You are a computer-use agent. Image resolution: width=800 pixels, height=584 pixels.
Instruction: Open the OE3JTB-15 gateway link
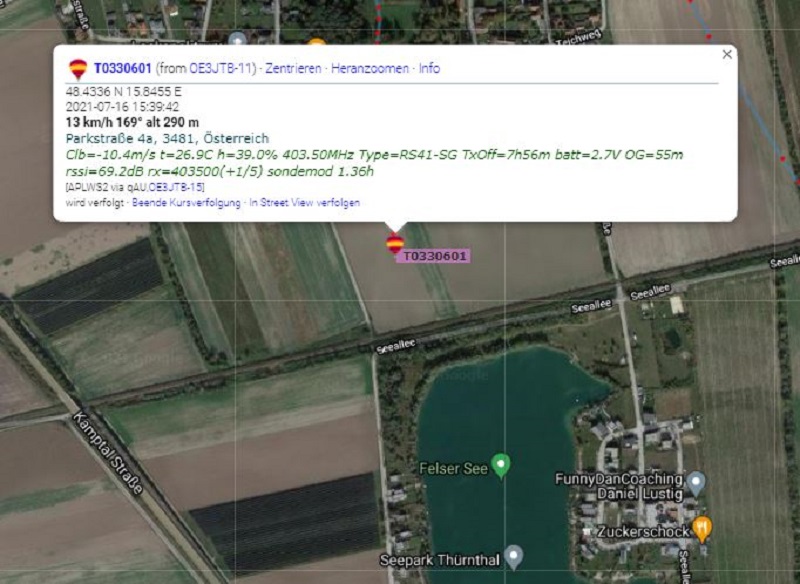(177, 187)
